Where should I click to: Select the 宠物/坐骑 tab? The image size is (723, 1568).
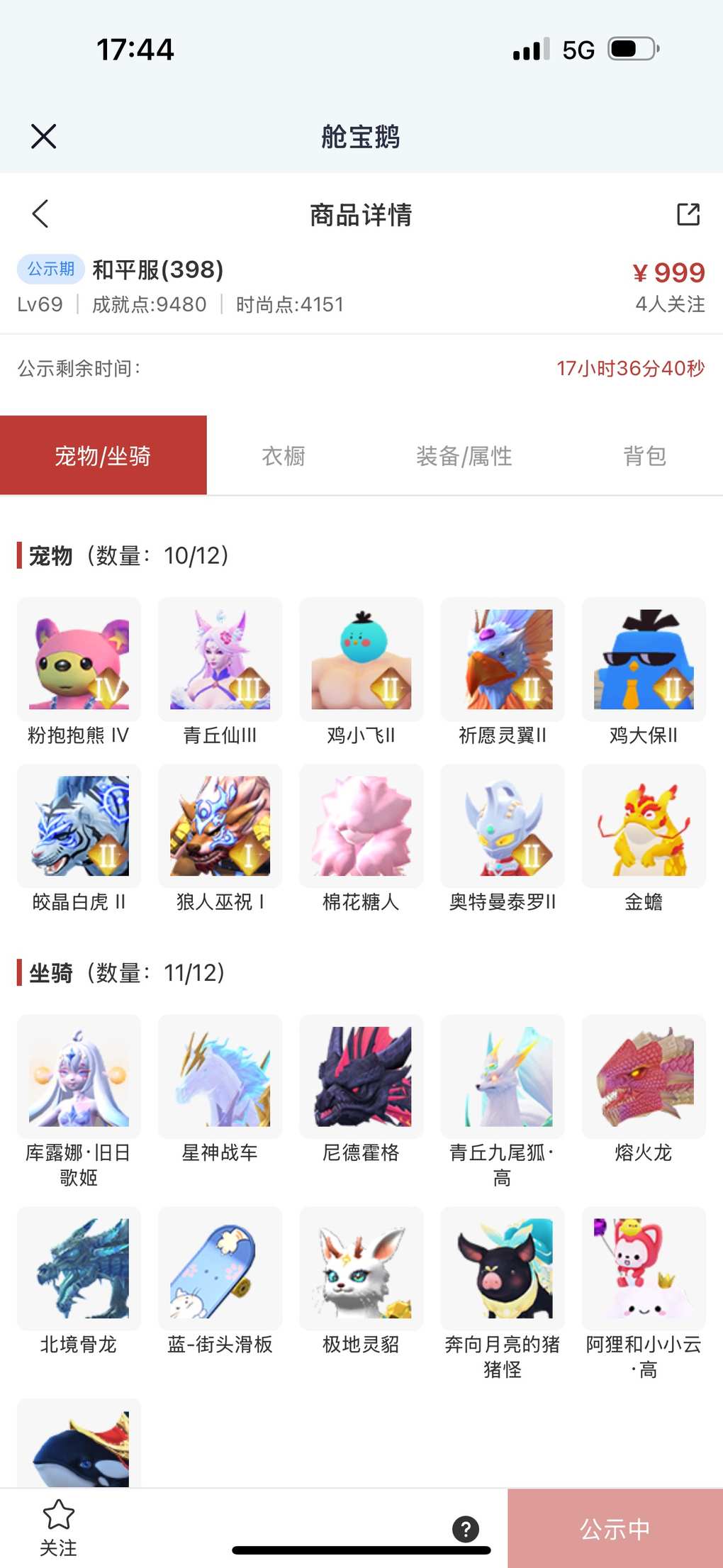point(103,456)
